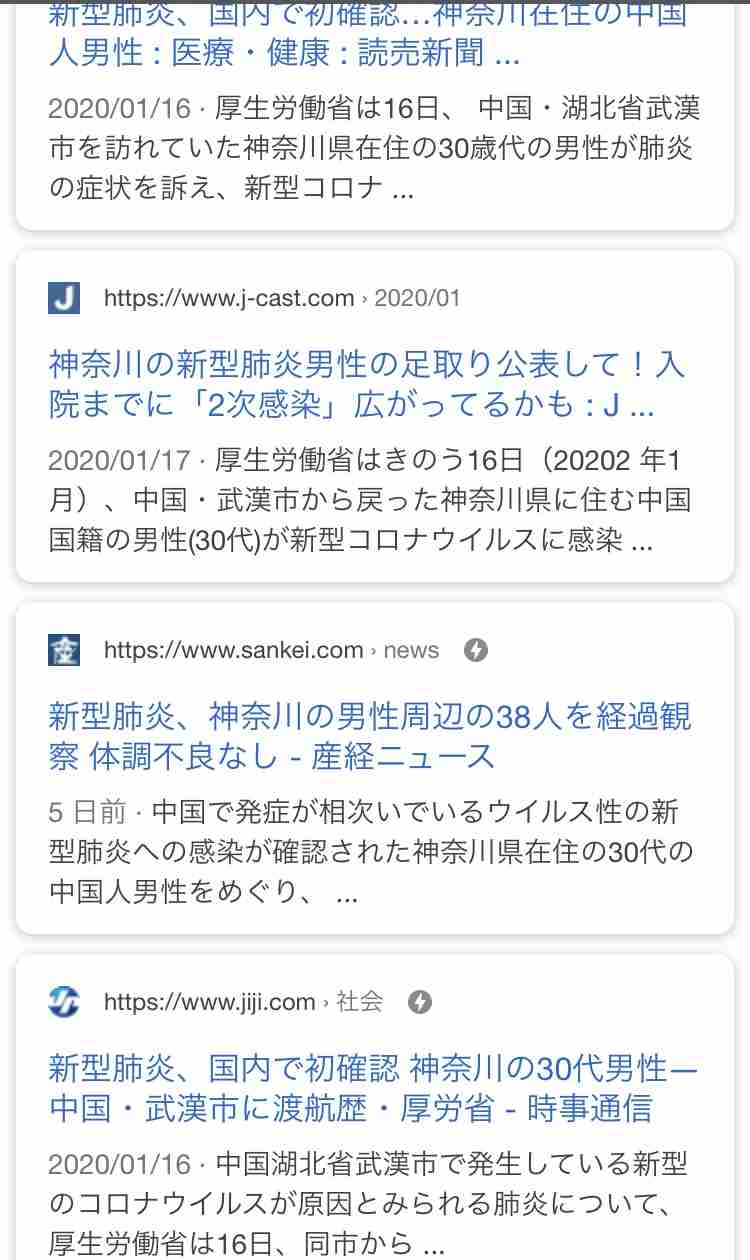Open the Jiji article about 神奈川の30代男性
The height and width of the screenshot is (1260, 750).
click(x=372, y=1088)
